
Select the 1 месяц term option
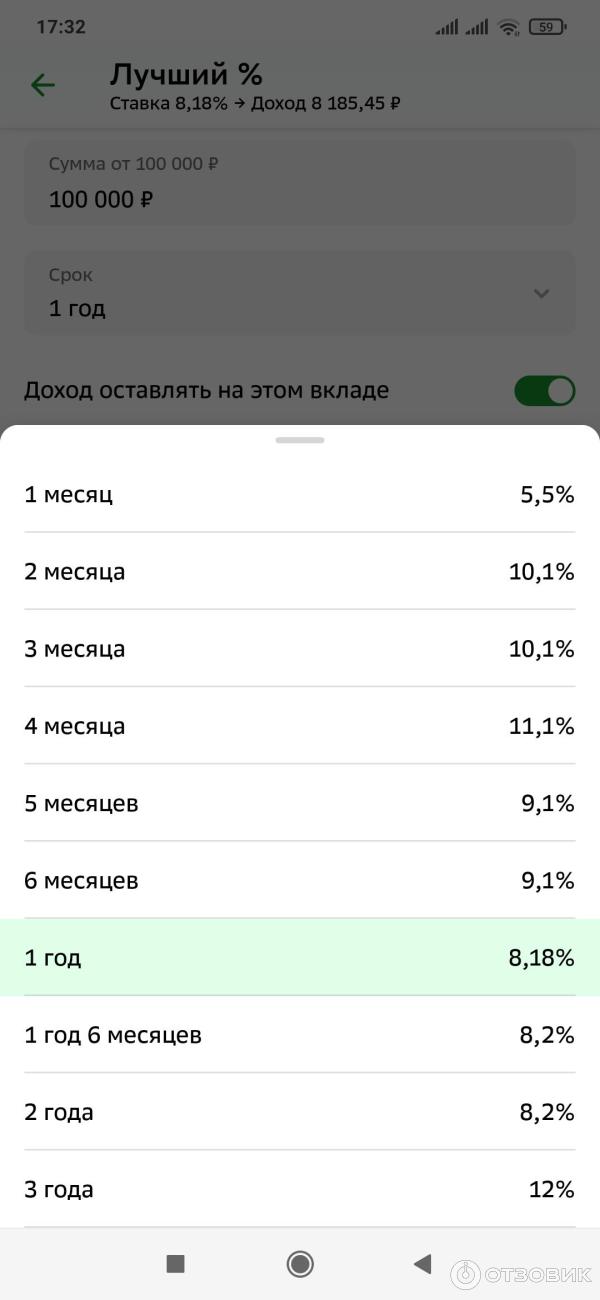pos(300,494)
